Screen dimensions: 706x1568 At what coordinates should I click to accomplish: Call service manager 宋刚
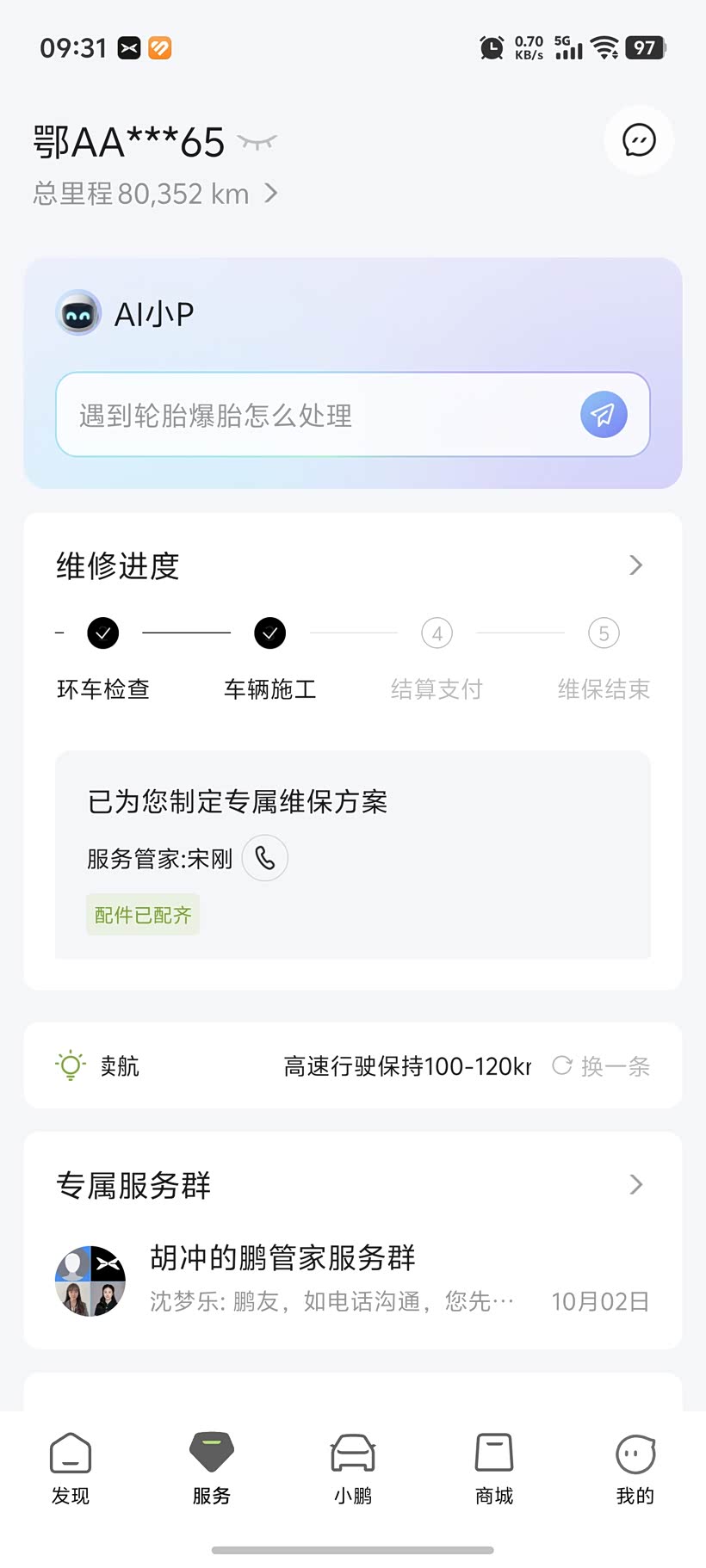pyautogui.click(x=265, y=858)
